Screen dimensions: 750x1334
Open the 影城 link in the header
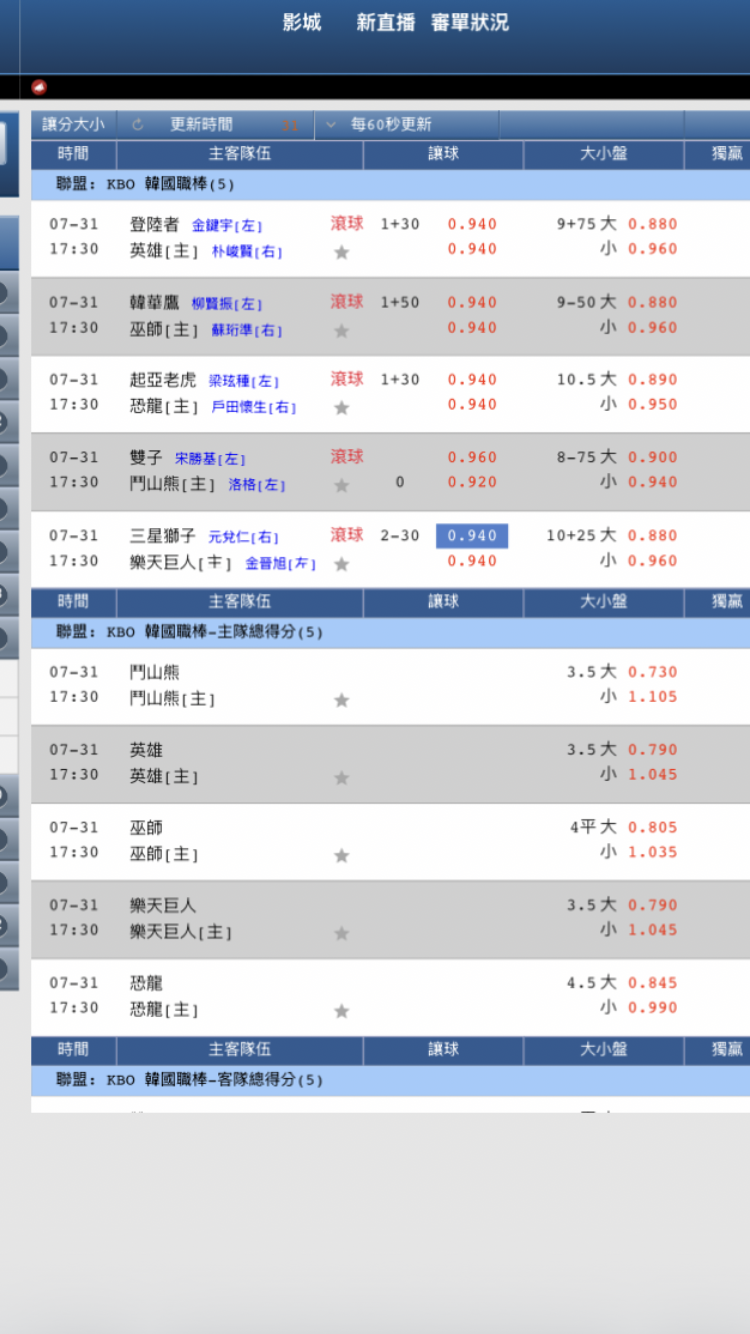302,23
